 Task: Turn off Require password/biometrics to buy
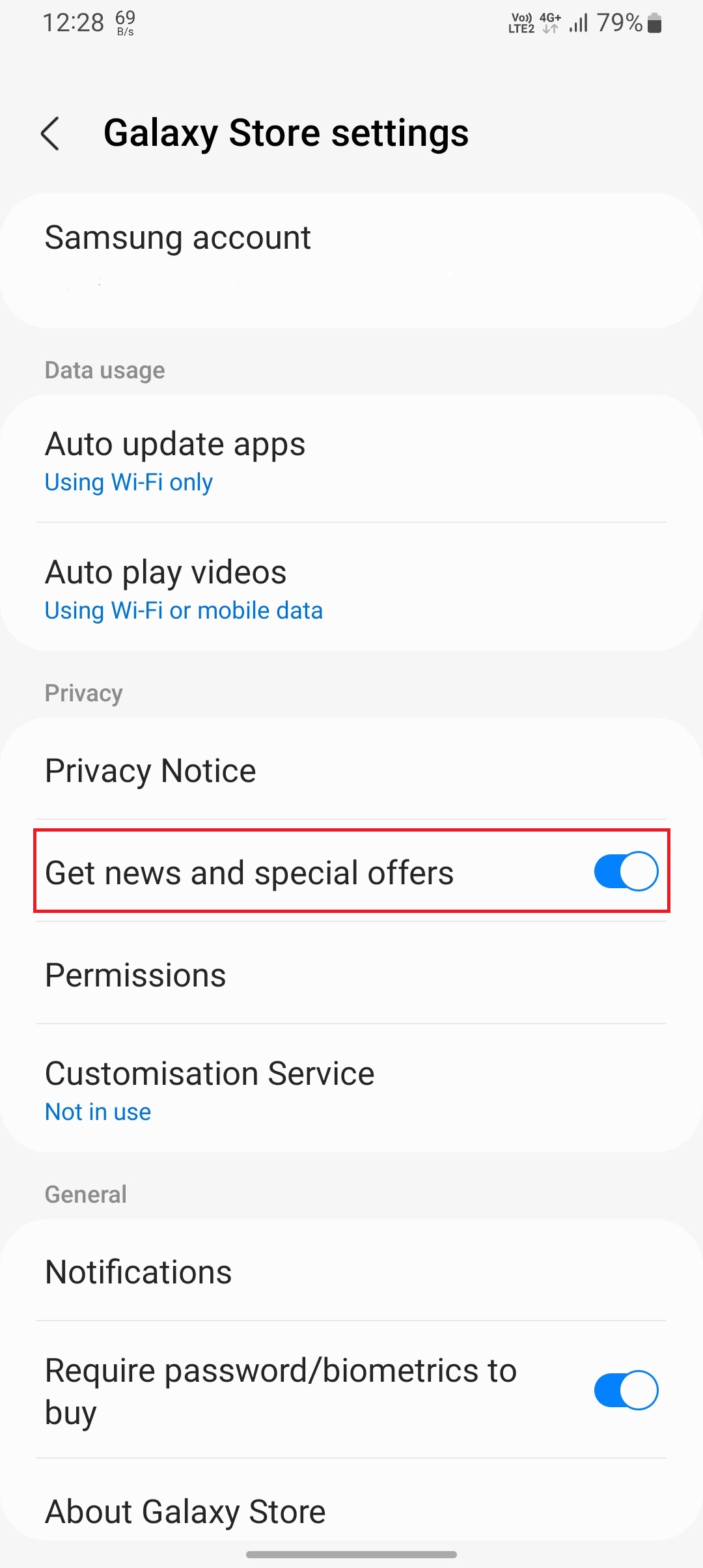click(626, 1390)
